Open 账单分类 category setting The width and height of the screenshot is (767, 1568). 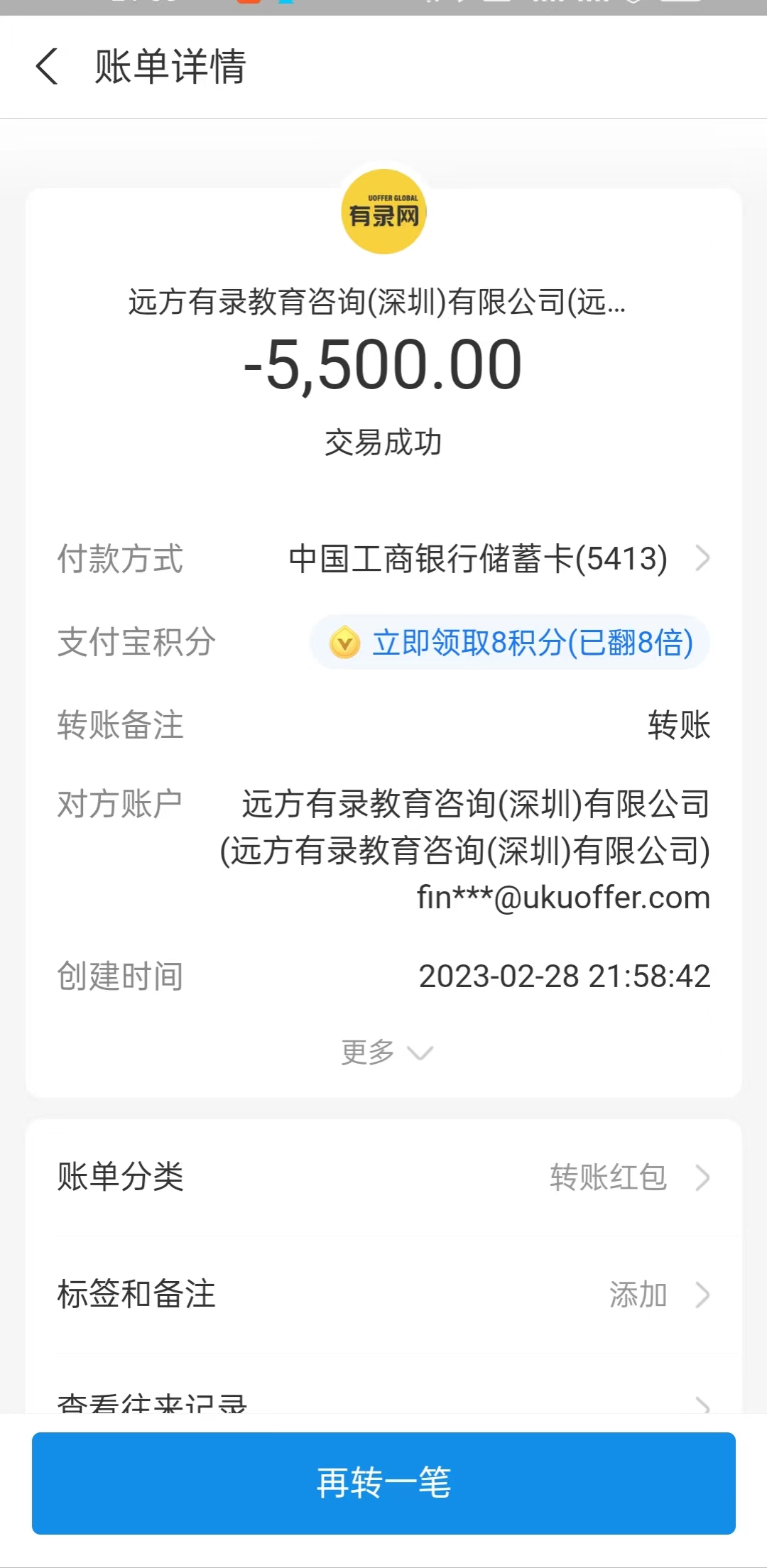383,1177
